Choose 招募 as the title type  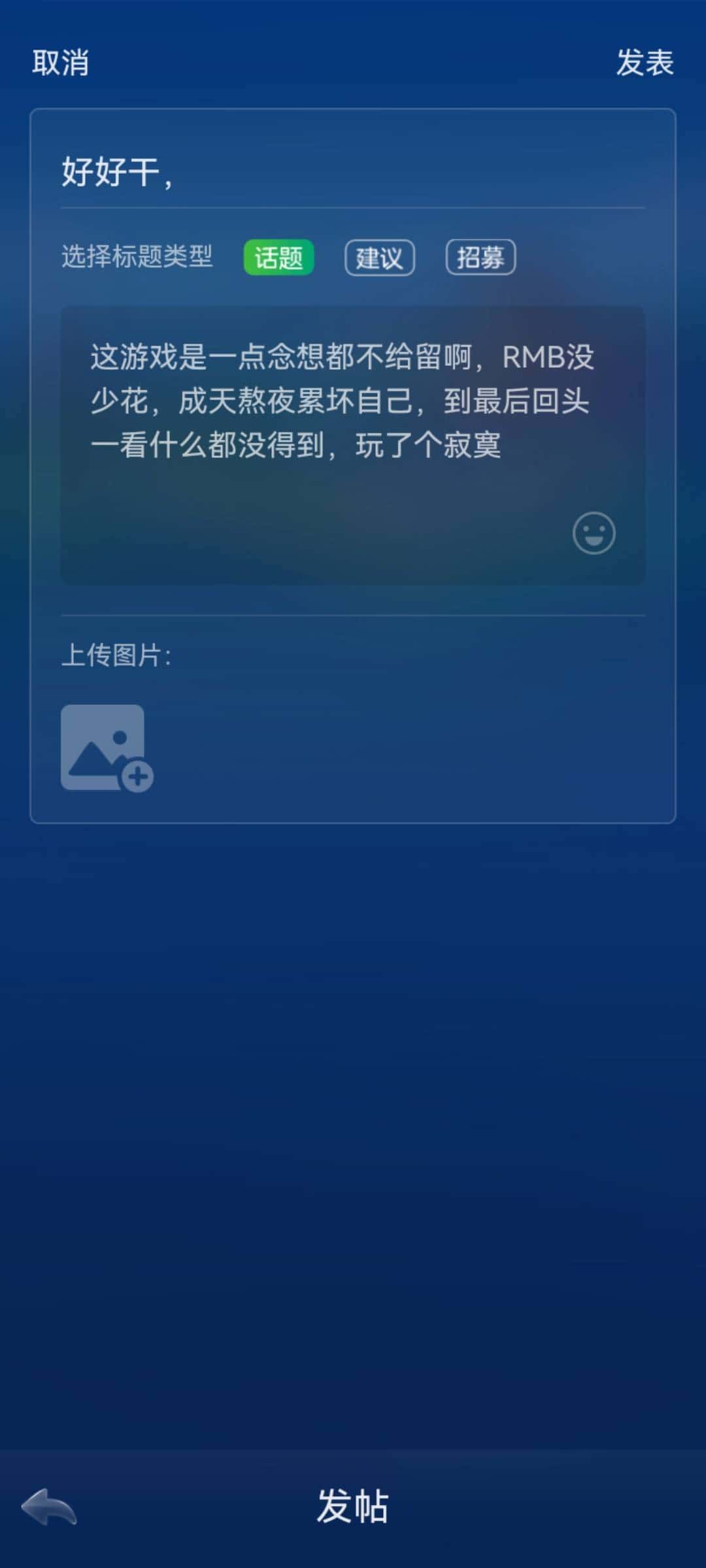(x=480, y=258)
